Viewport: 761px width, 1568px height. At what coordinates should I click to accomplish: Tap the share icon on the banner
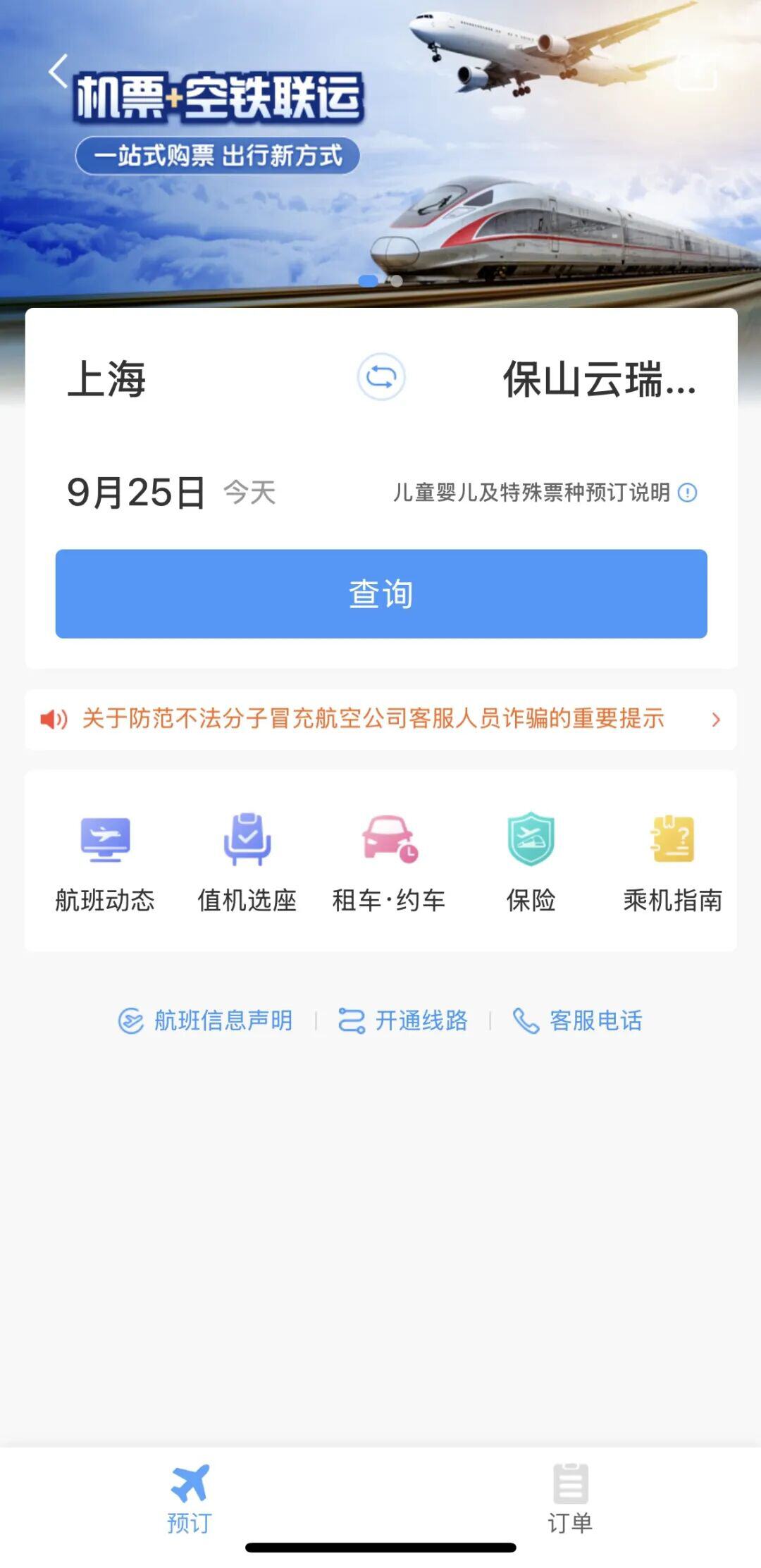pos(696,71)
